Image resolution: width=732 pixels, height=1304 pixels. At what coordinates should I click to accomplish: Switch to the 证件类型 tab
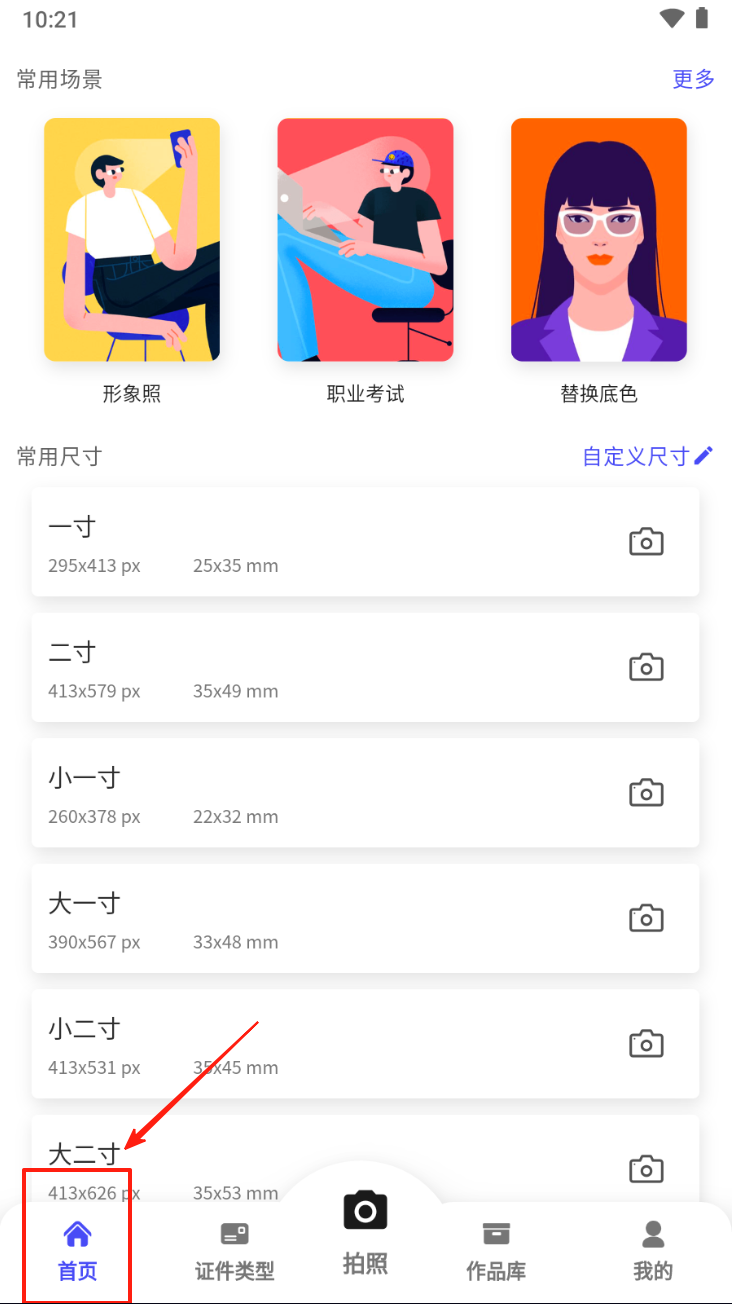234,1251
